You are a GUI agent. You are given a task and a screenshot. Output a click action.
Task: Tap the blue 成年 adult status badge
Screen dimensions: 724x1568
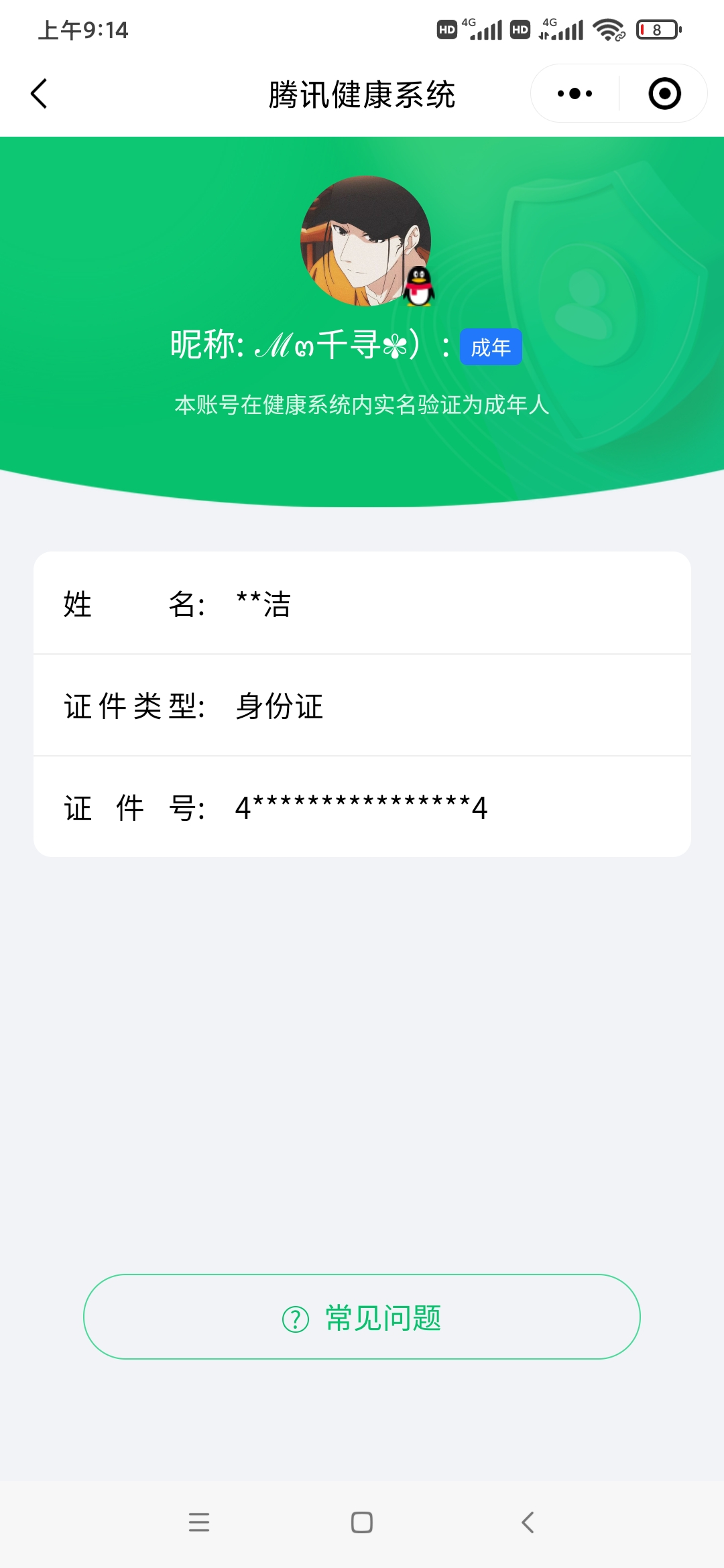pos(490,347)
